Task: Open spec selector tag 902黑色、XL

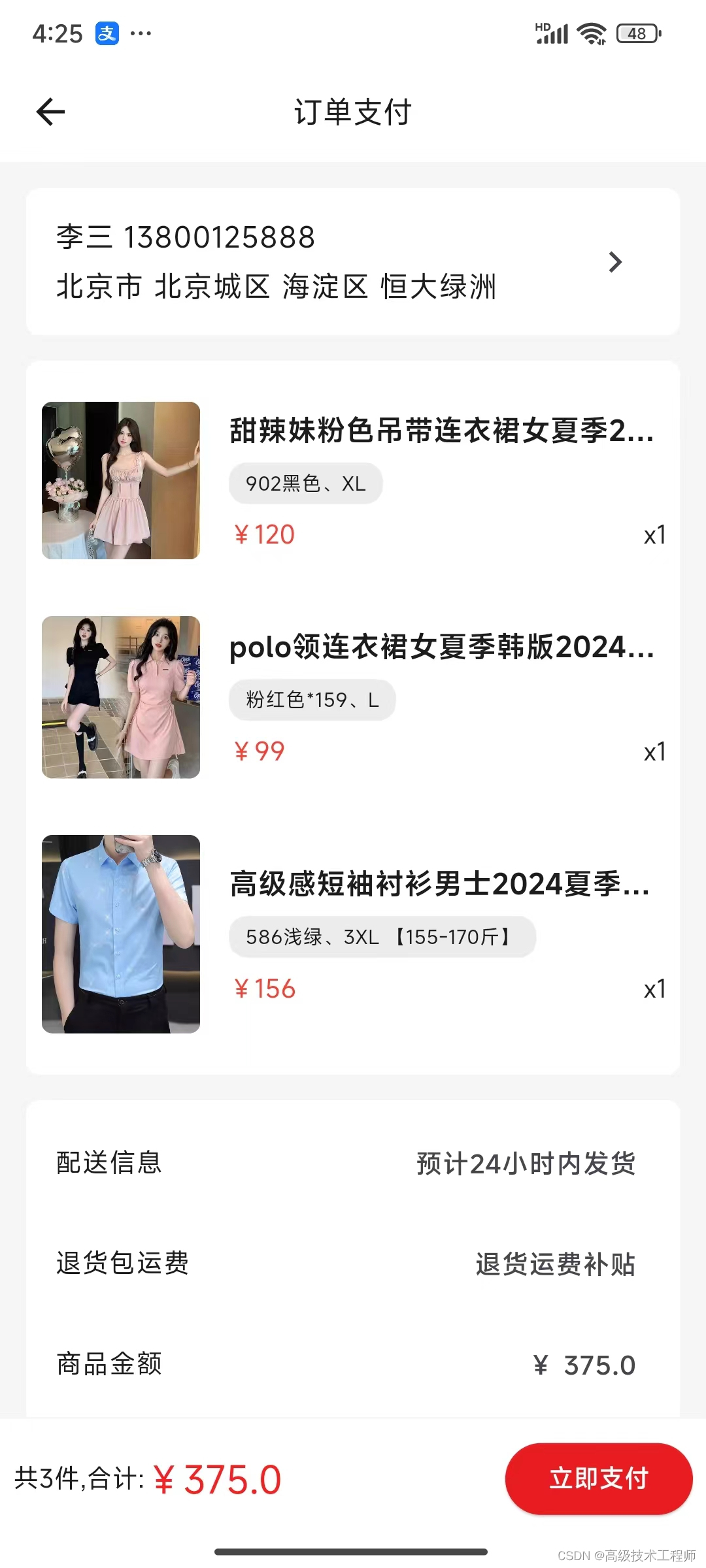Action: (x=305, y=483)
